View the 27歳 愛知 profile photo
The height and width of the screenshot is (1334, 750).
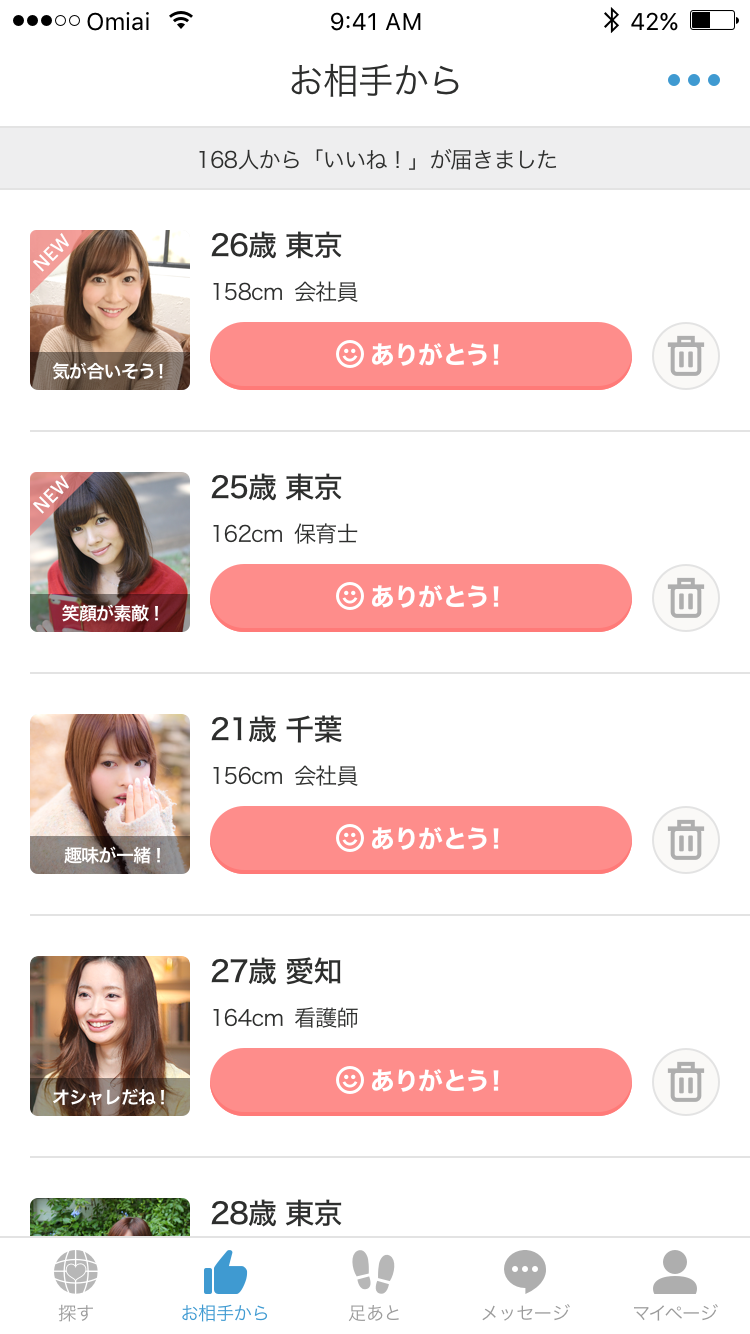tap(110, 1036)
